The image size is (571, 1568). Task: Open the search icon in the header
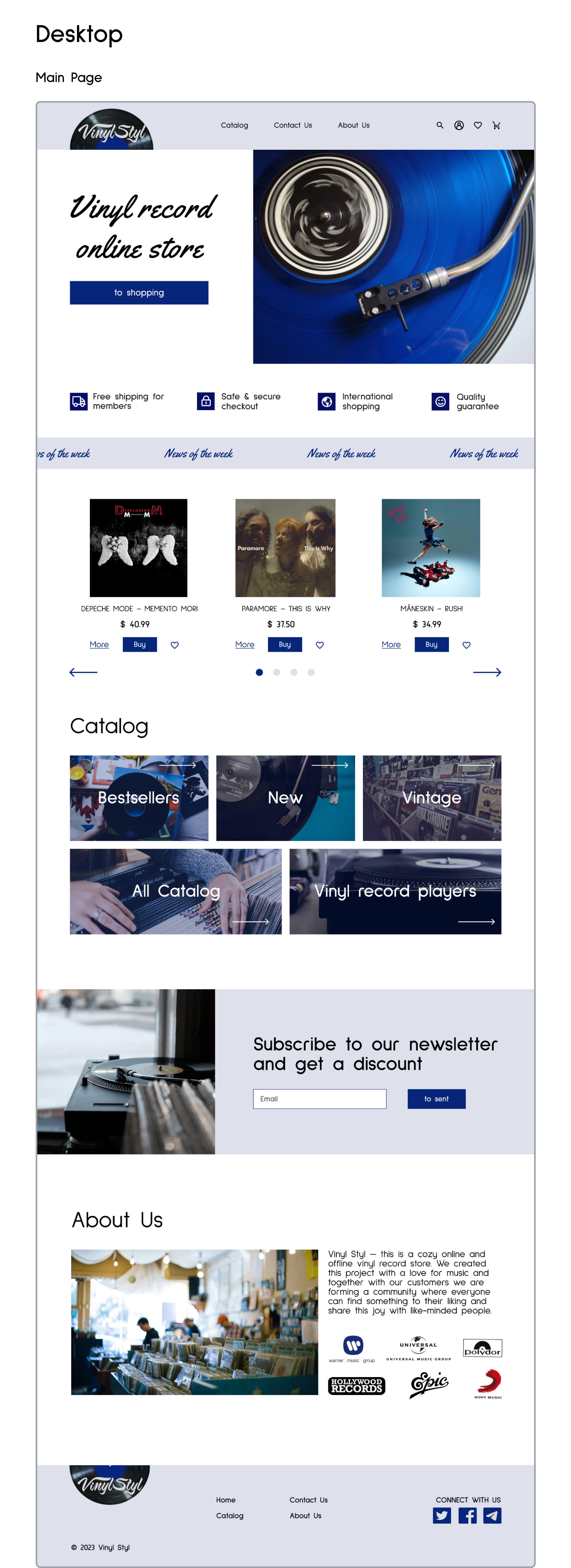(x=439, y=125)
